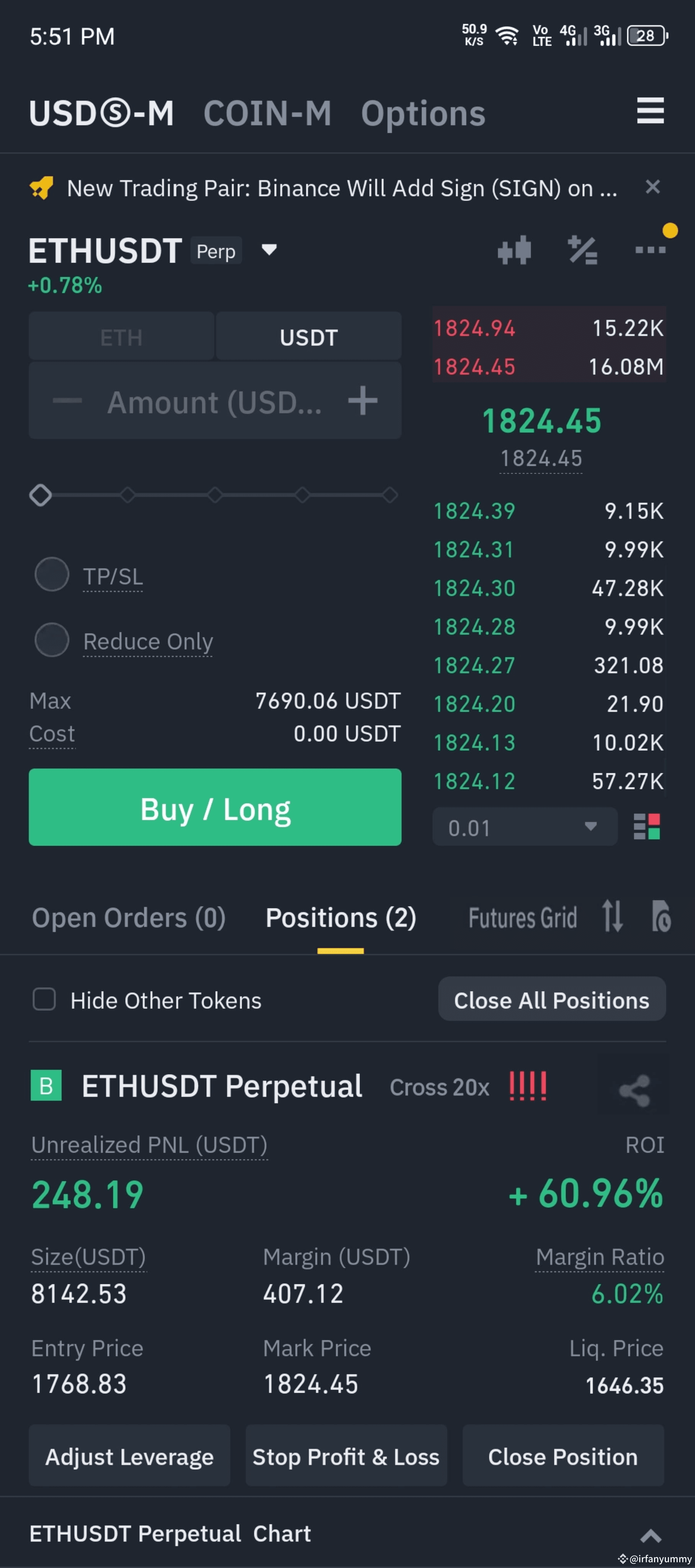Switch to the Open Orders tab
This screenshot has height=1568, width=695.
pos(129,918)
